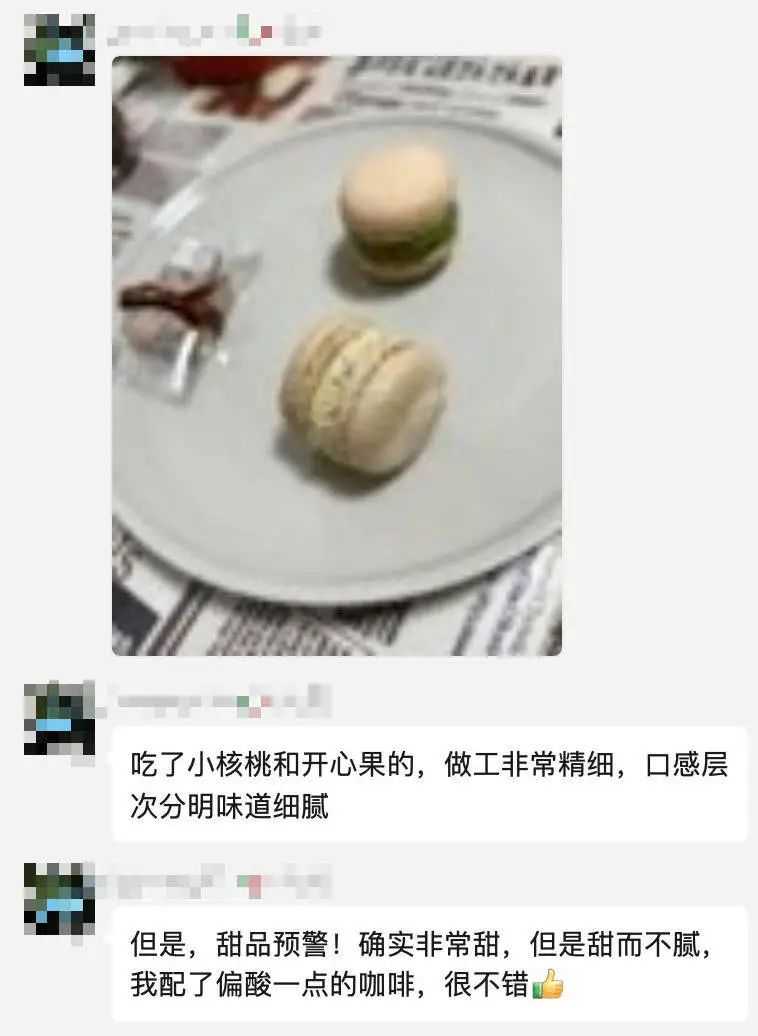Image resolution: width=758 pixels, height=1036 pixels.
Task: View profile avatar beside the 甜品预警 message
Action: [x=59, y=898]
